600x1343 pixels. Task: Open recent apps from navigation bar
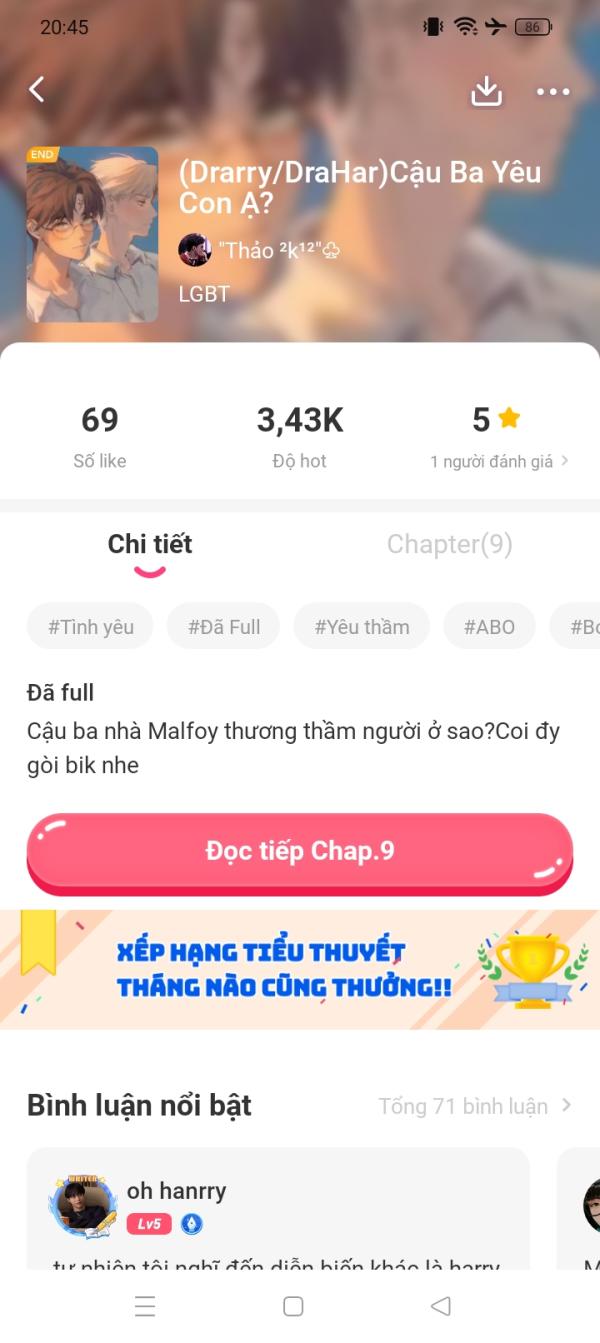[x=145, y=1306]
